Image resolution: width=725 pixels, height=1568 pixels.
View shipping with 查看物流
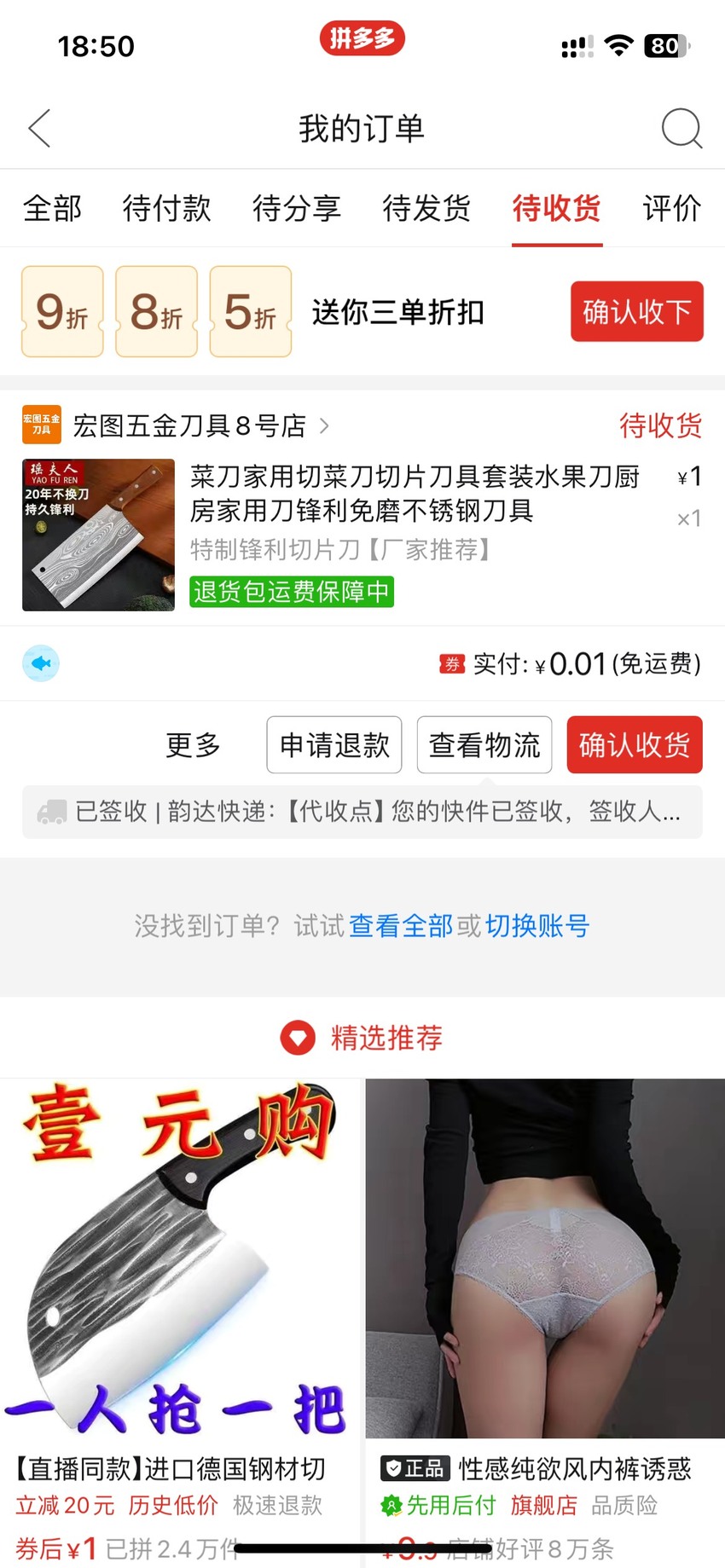pos(484,745)
